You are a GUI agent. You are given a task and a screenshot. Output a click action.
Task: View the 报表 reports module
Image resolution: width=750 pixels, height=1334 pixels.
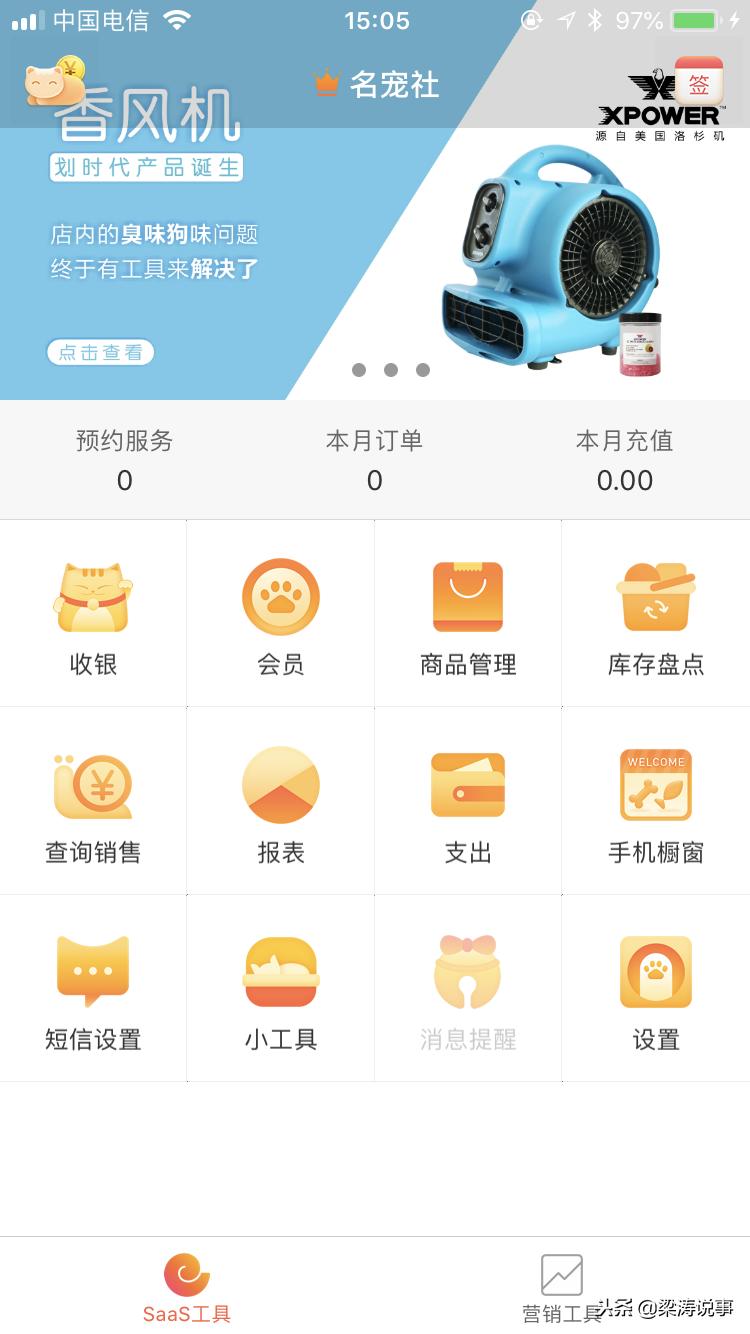[280, 800]
